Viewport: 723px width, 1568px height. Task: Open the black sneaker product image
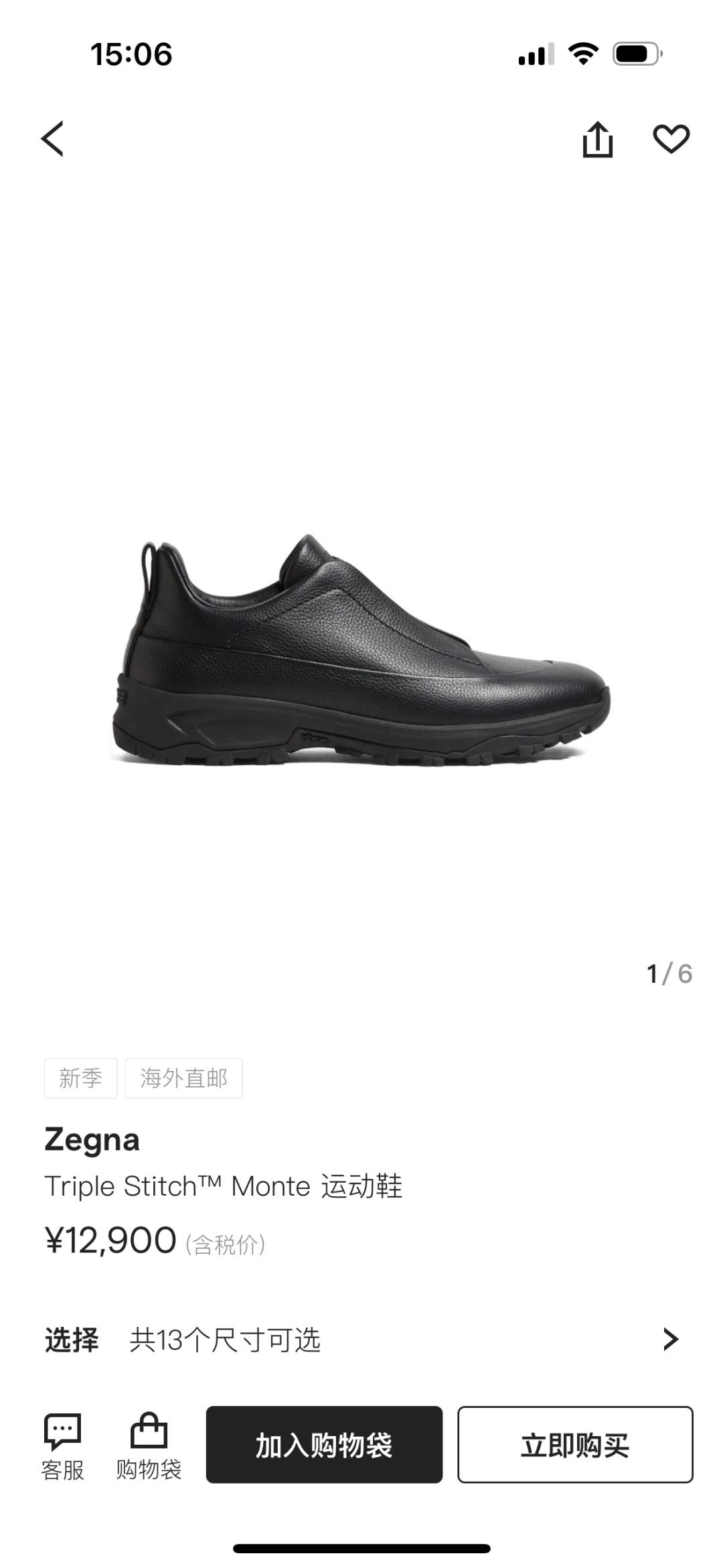coord(361,650)
